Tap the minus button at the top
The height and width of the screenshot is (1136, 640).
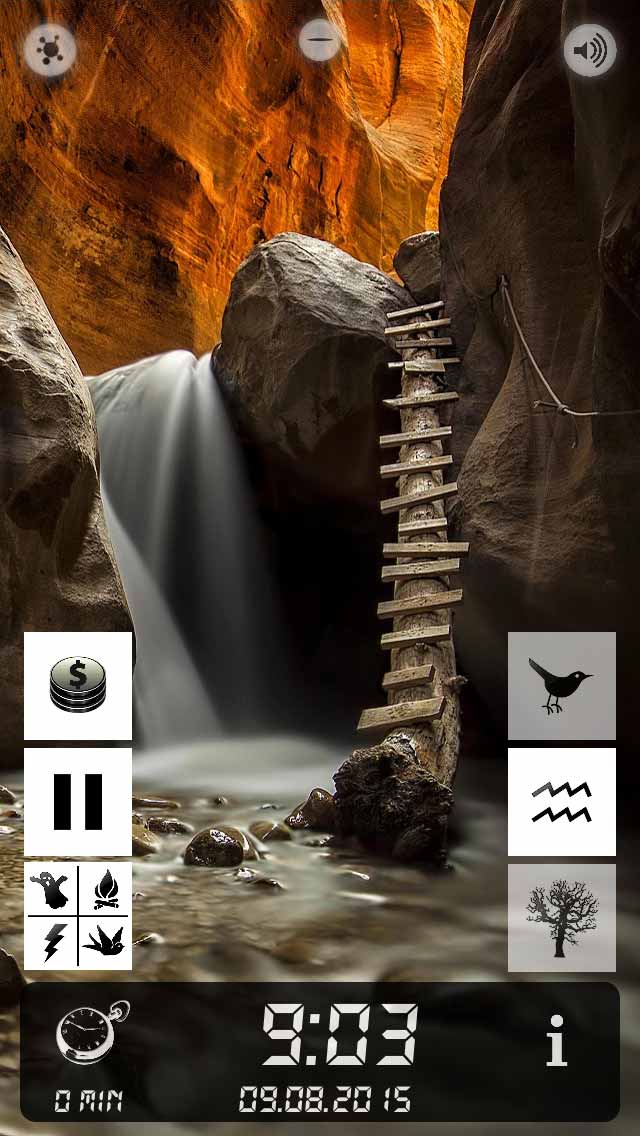pos(320,41)
